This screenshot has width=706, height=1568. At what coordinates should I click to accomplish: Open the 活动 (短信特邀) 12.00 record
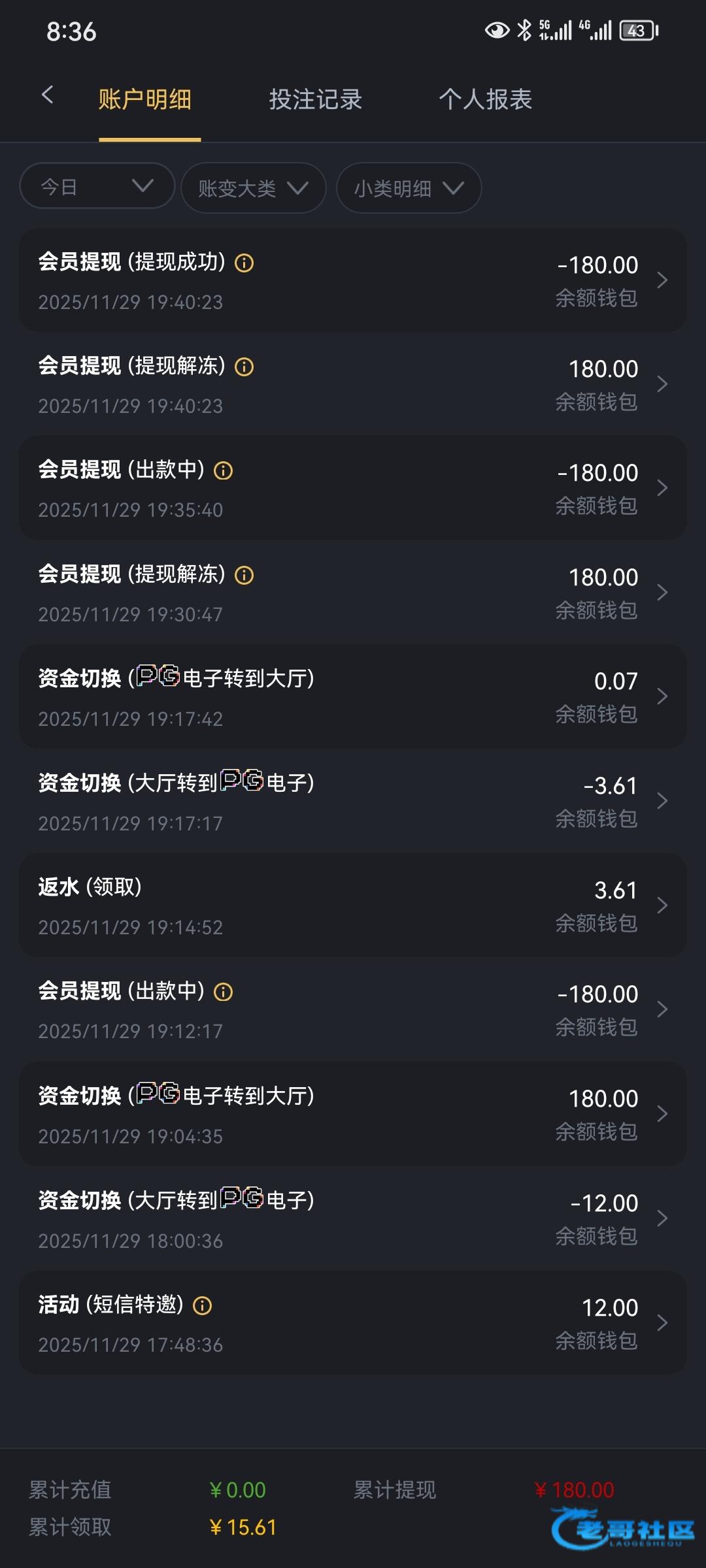(353, 1323)
